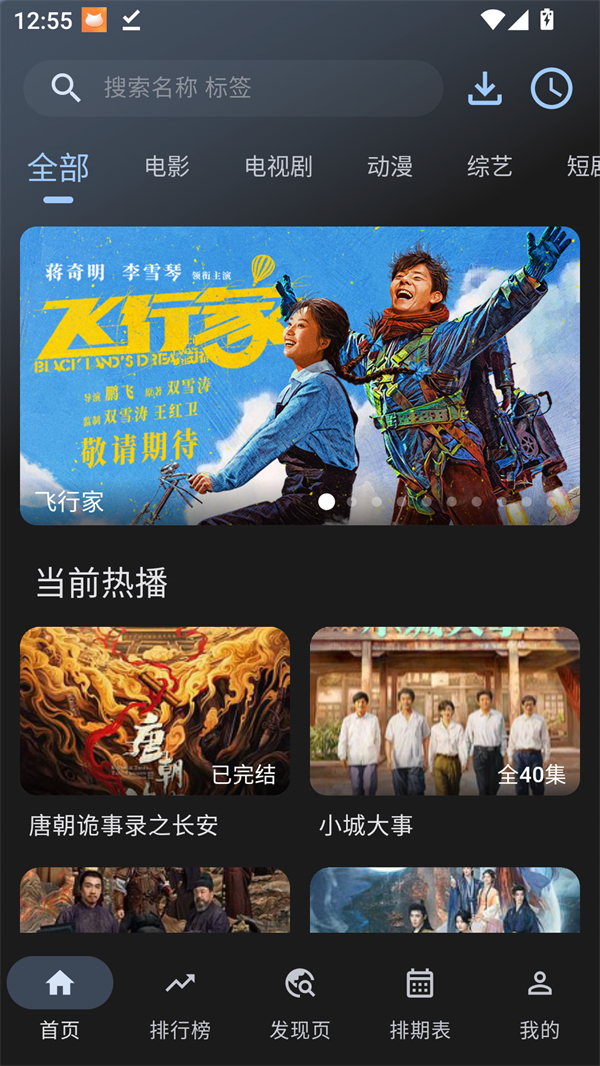Viewport: 600px width, 1066px height.
Task: Go to the 综艺 category
Action: [490, 167]
